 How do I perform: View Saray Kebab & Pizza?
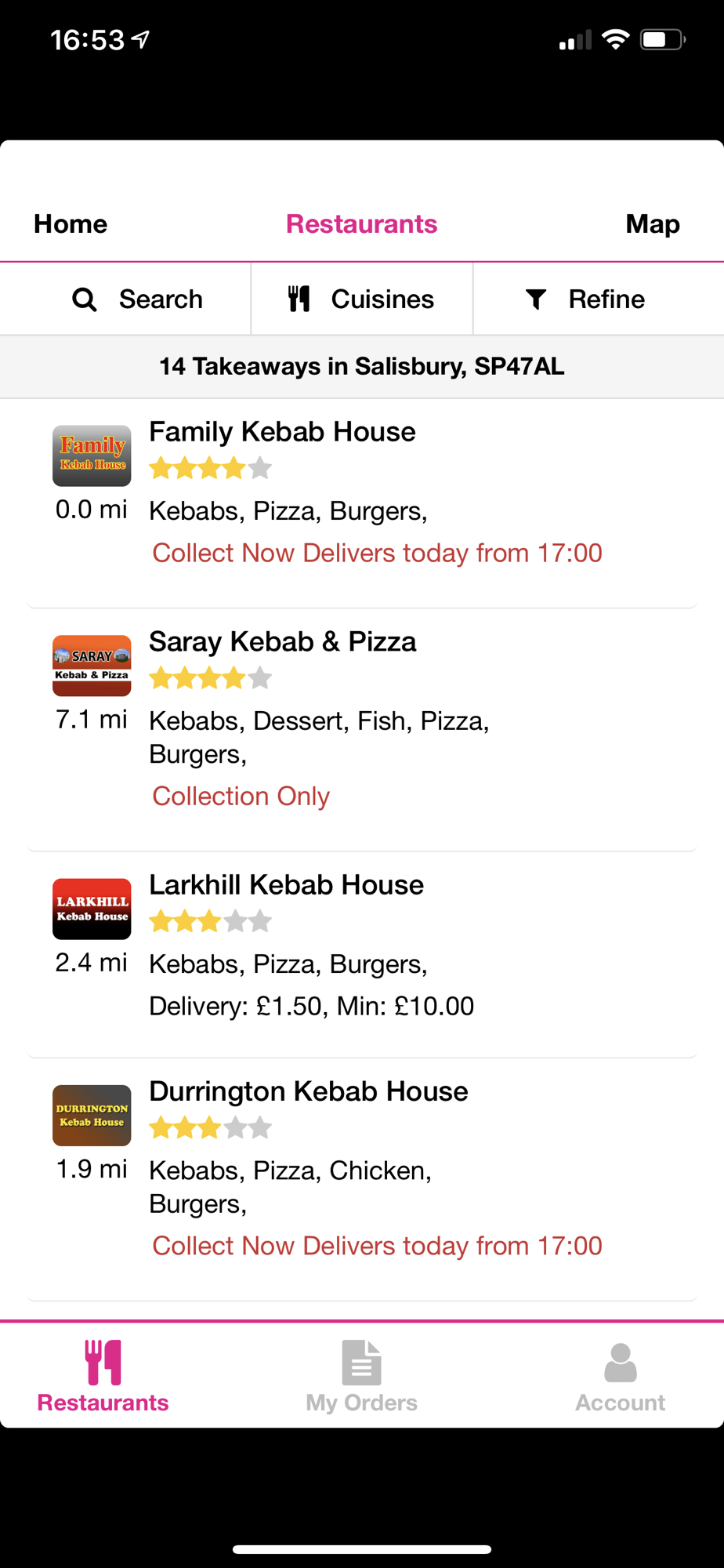[362, 730]
